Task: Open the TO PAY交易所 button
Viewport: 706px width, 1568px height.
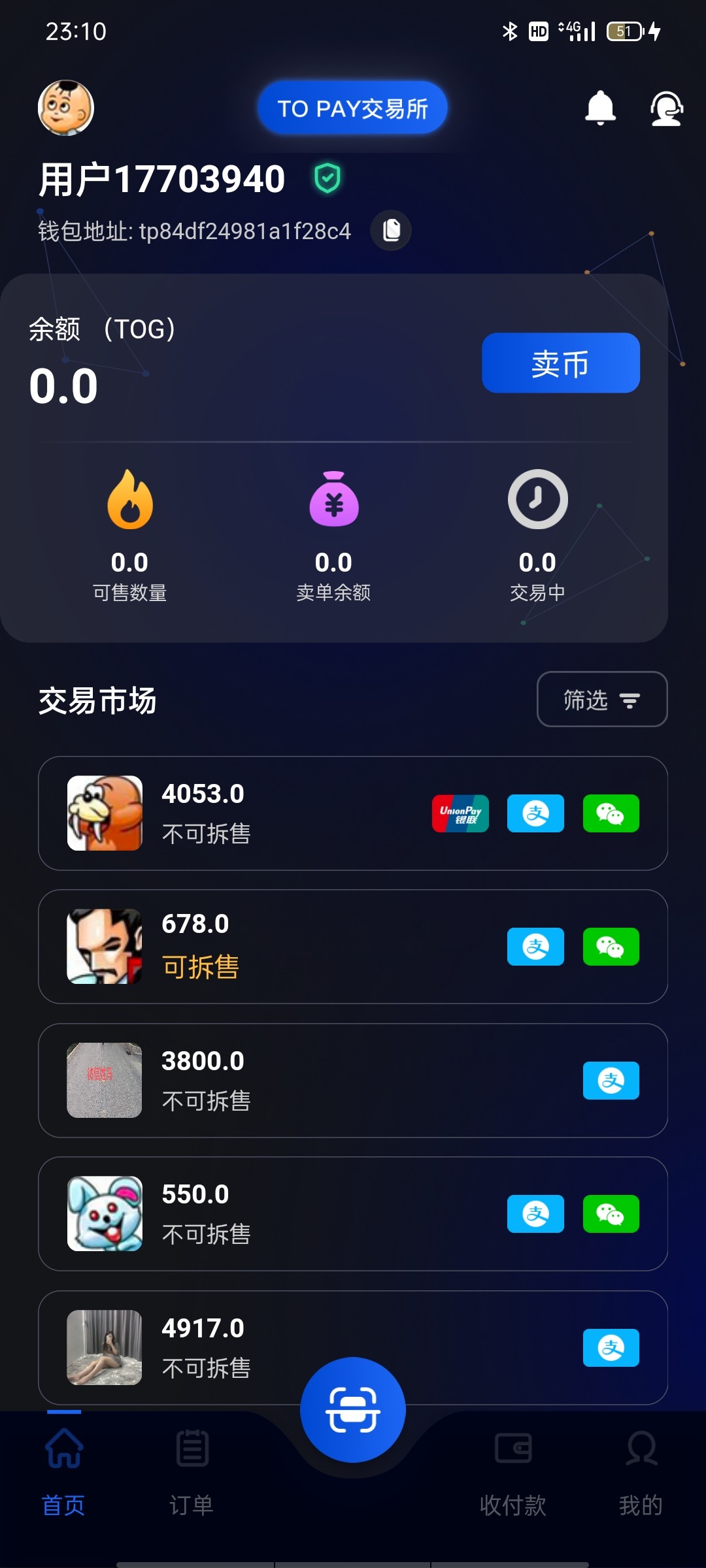Action: coord(352,108)
